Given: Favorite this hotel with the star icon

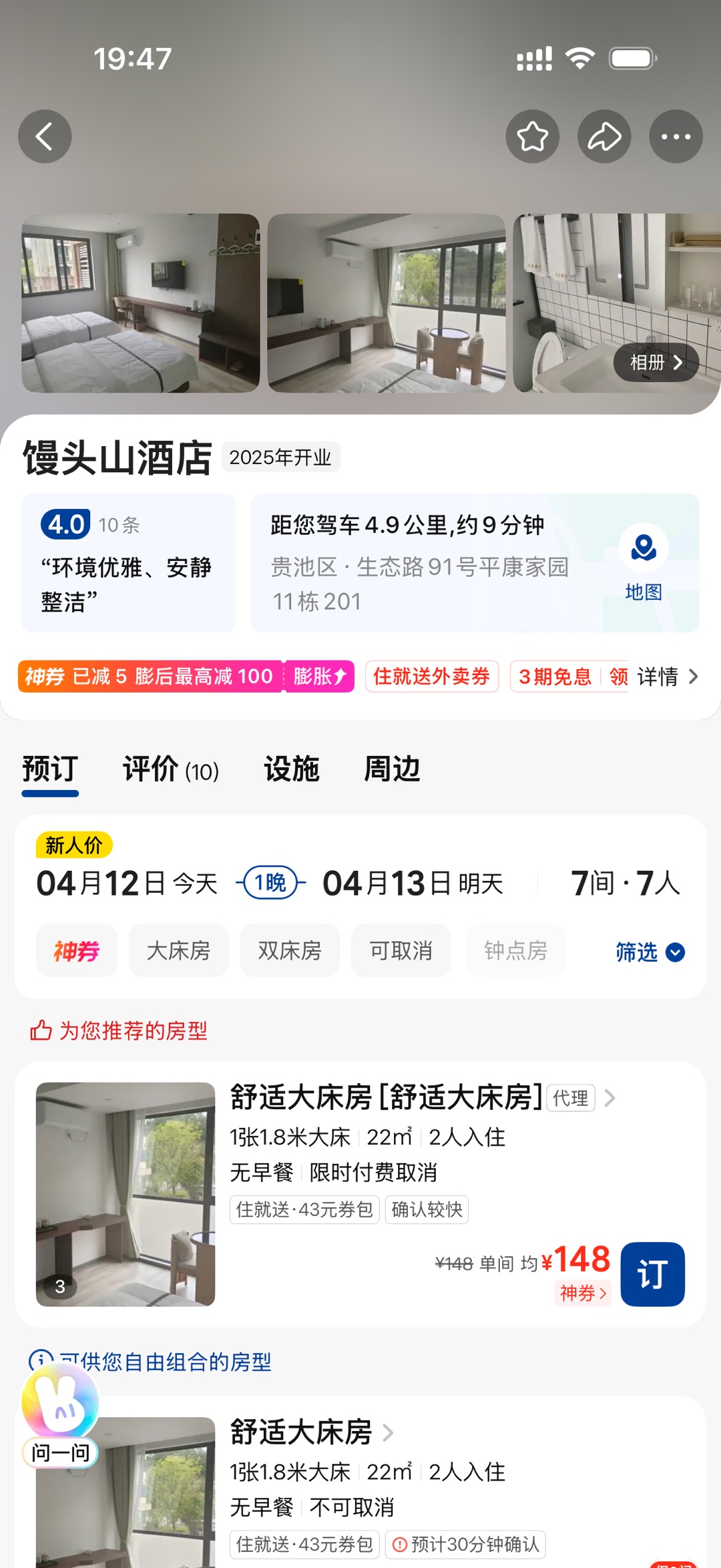Looking at the screenshot, I should [x=532, y=136].
